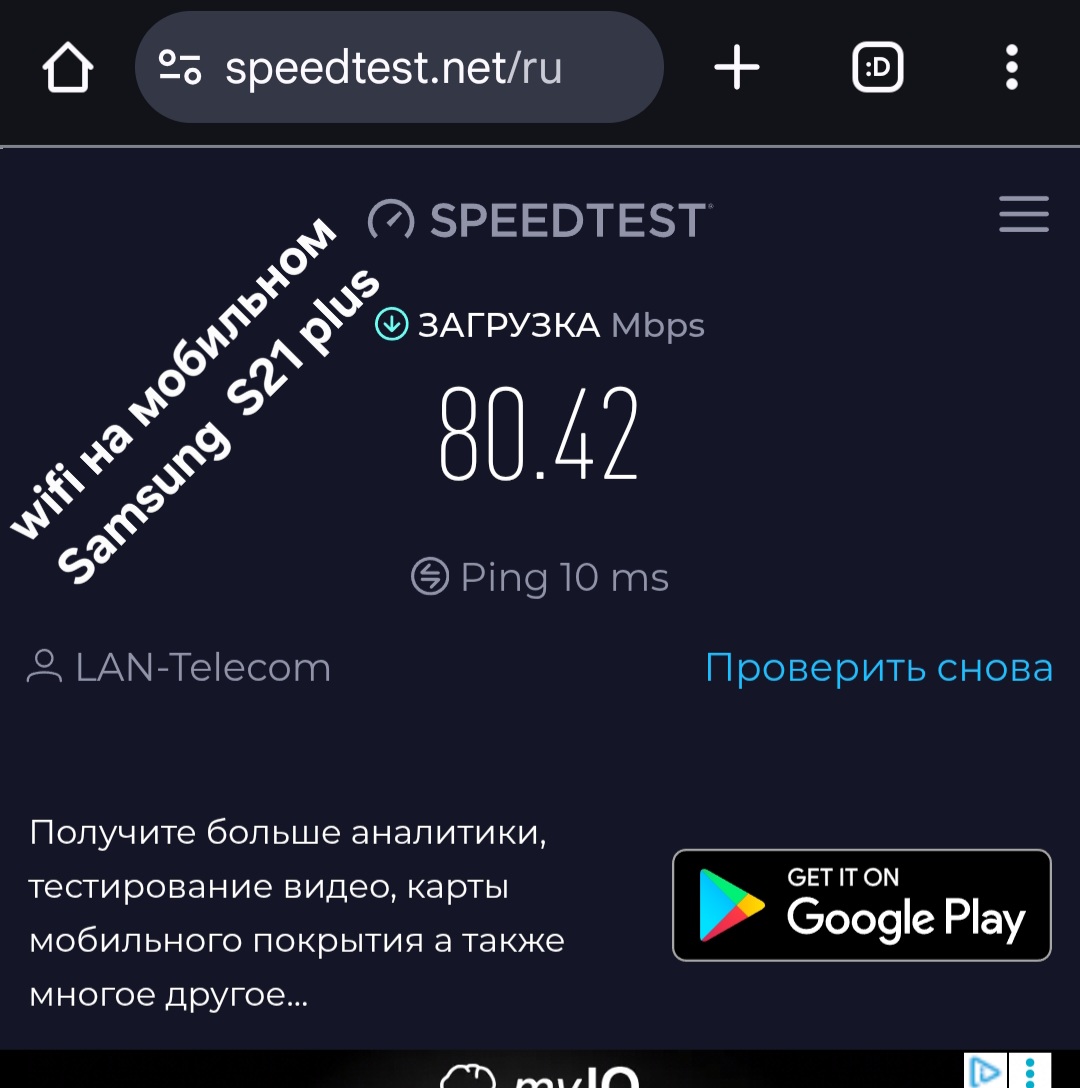The image size is (1080, 1088).
Task: Open the Get it on Google Play badge
Action: (x=861, y=905)
